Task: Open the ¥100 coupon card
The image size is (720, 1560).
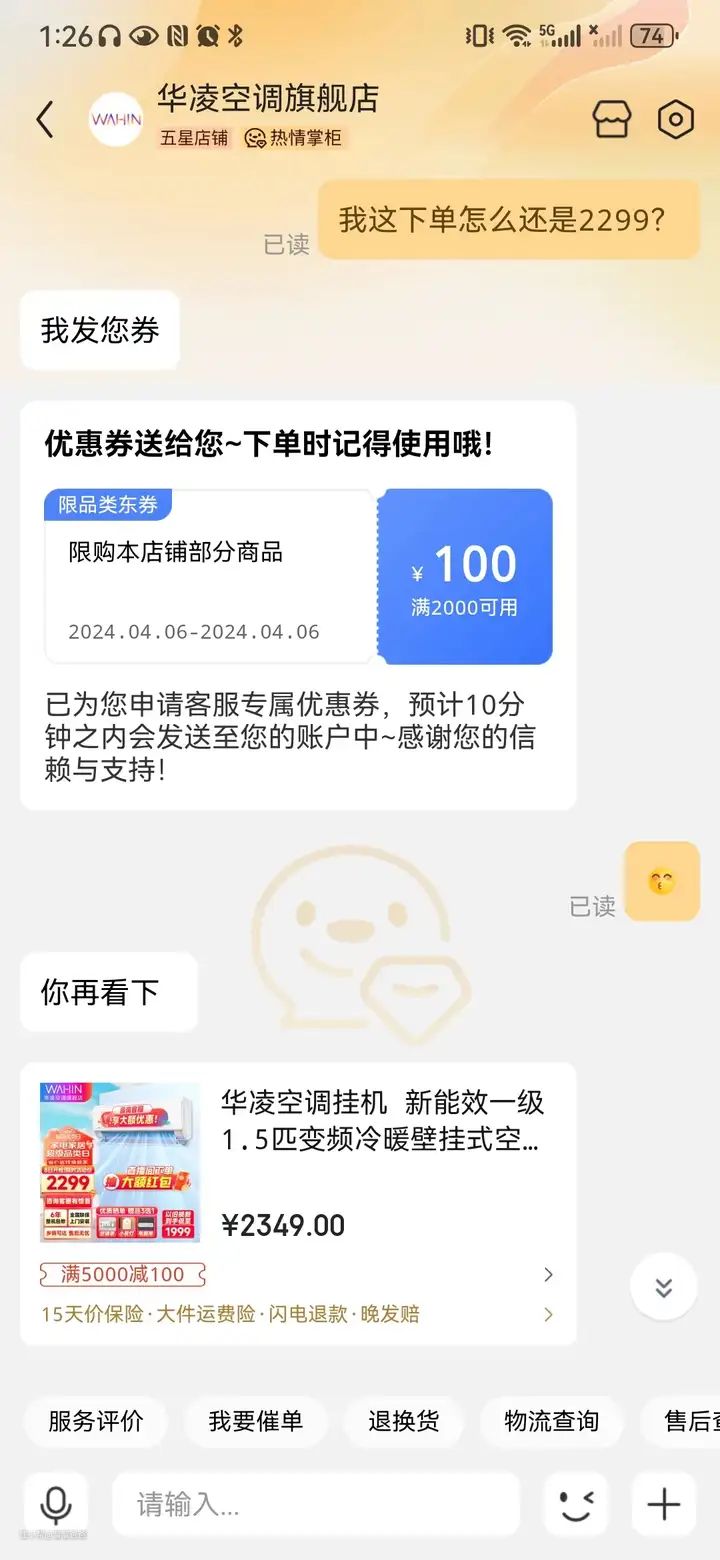Action: [298, 577]
